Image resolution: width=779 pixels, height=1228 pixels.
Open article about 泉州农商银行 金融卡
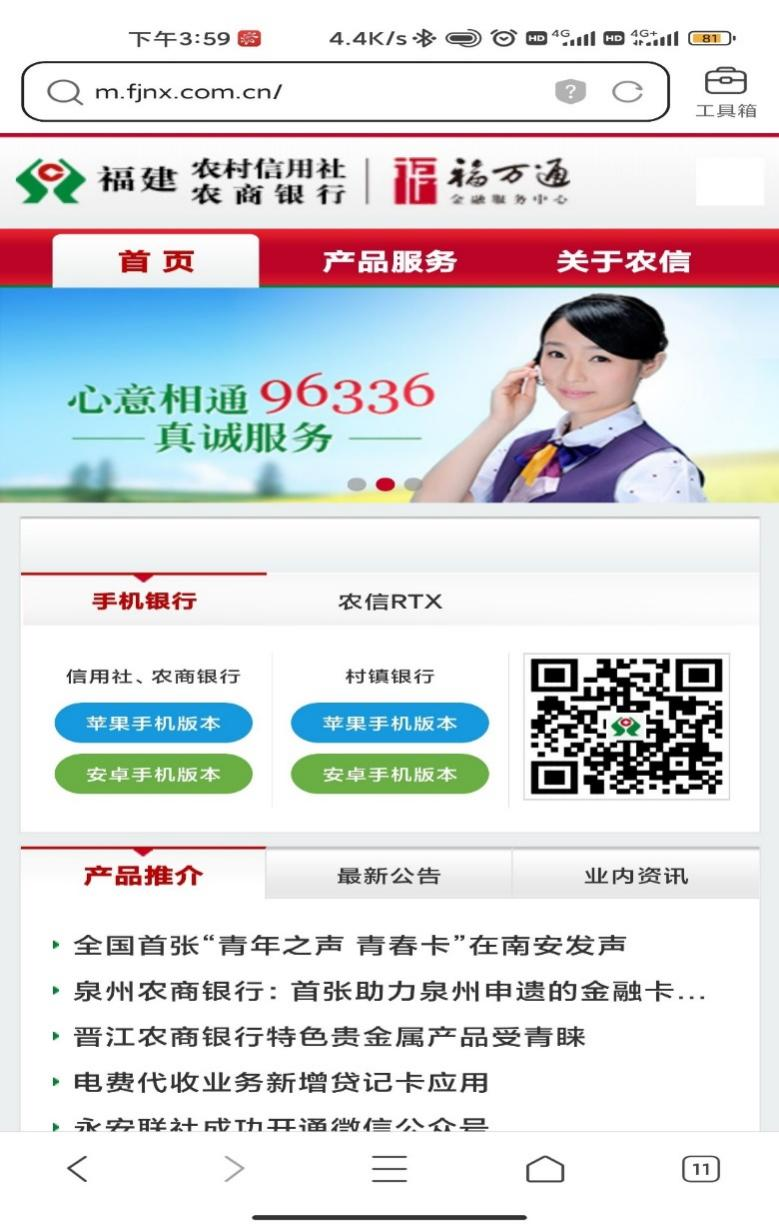click(x=390, y=992)
